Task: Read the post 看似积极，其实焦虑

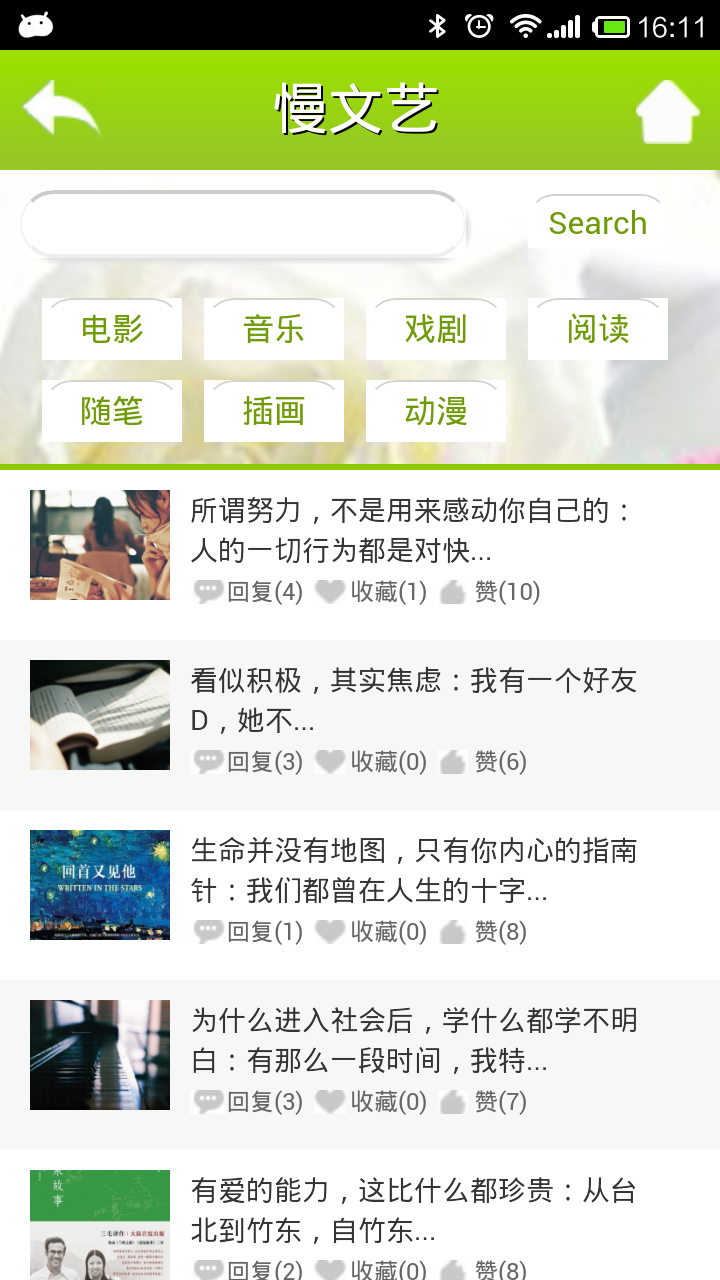Action: tap(412, 700)
